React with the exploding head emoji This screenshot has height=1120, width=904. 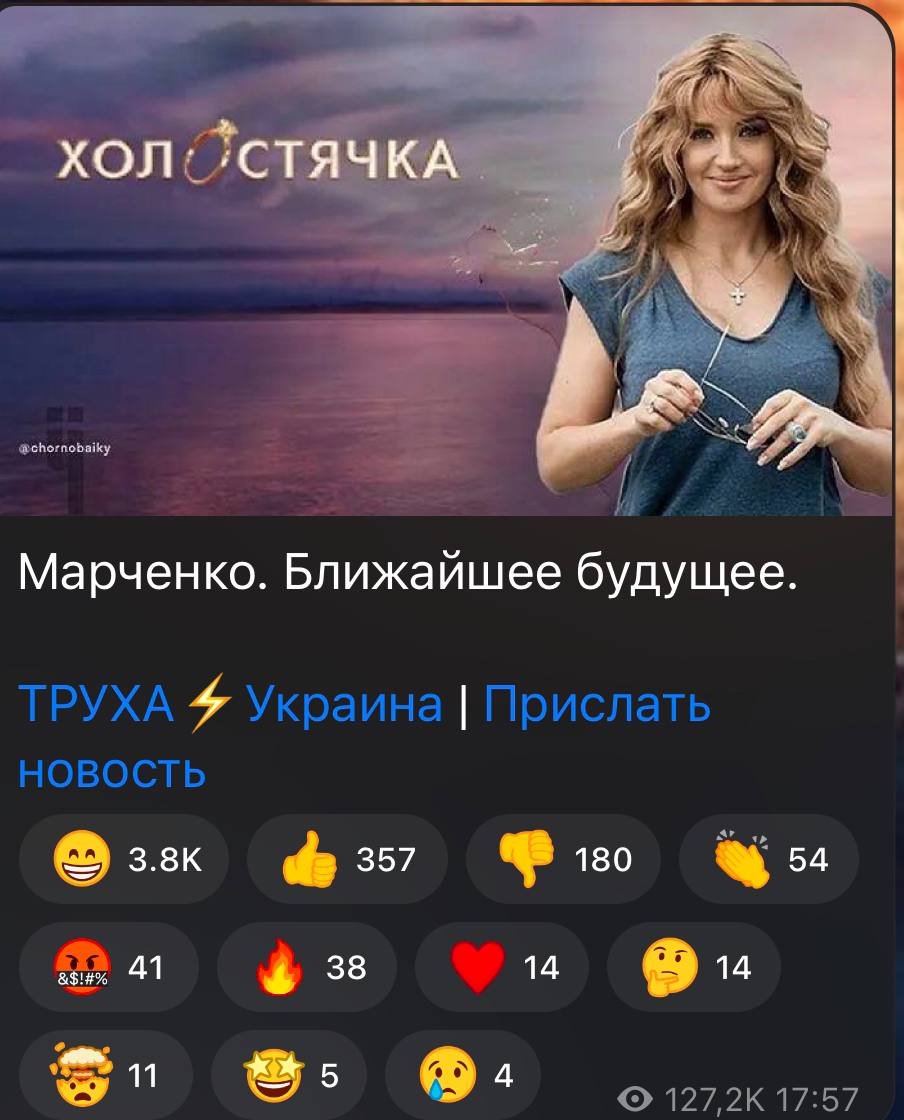[x=103, y=1076]
